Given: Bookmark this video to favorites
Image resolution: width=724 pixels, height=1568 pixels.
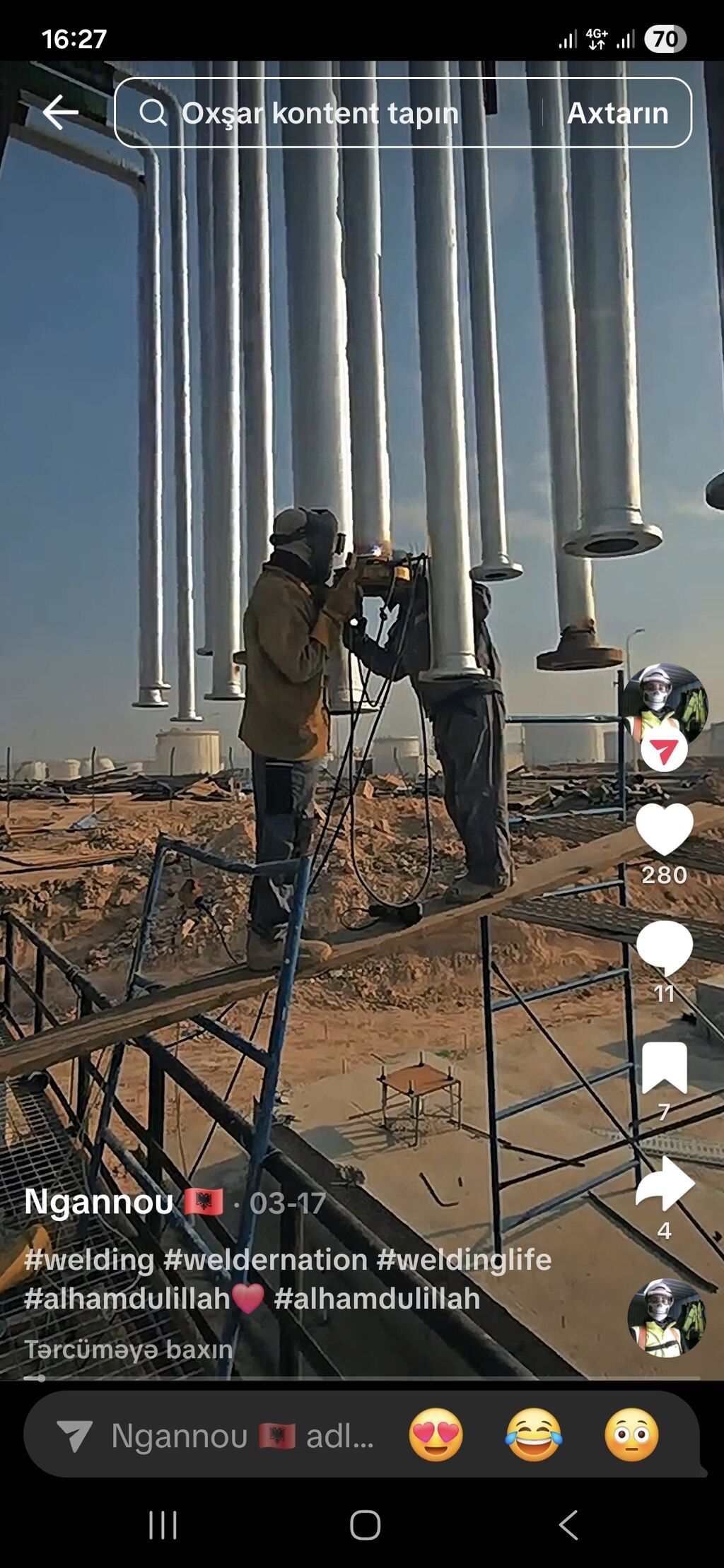Looking at the screenshot, I should (664, 1068).
